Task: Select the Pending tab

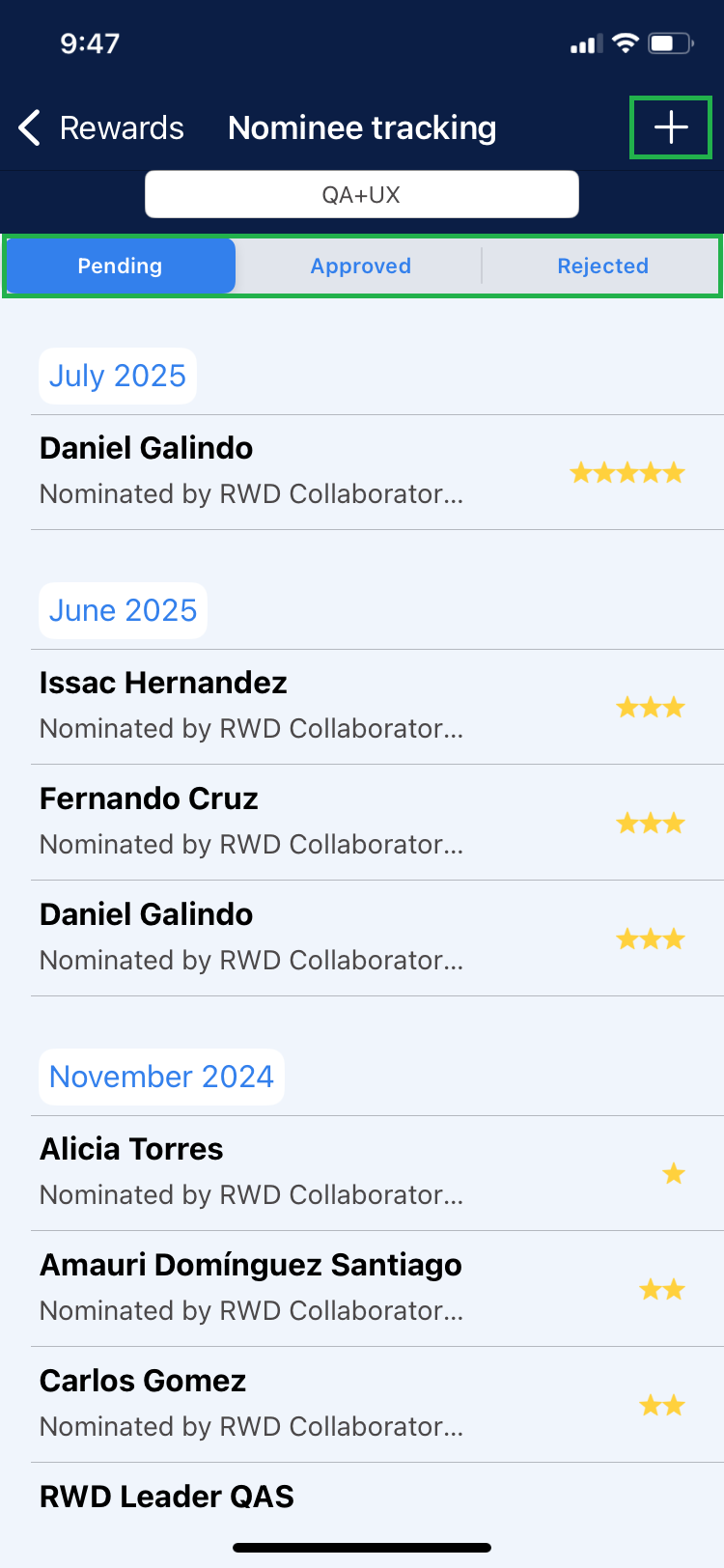Action: 121,266
